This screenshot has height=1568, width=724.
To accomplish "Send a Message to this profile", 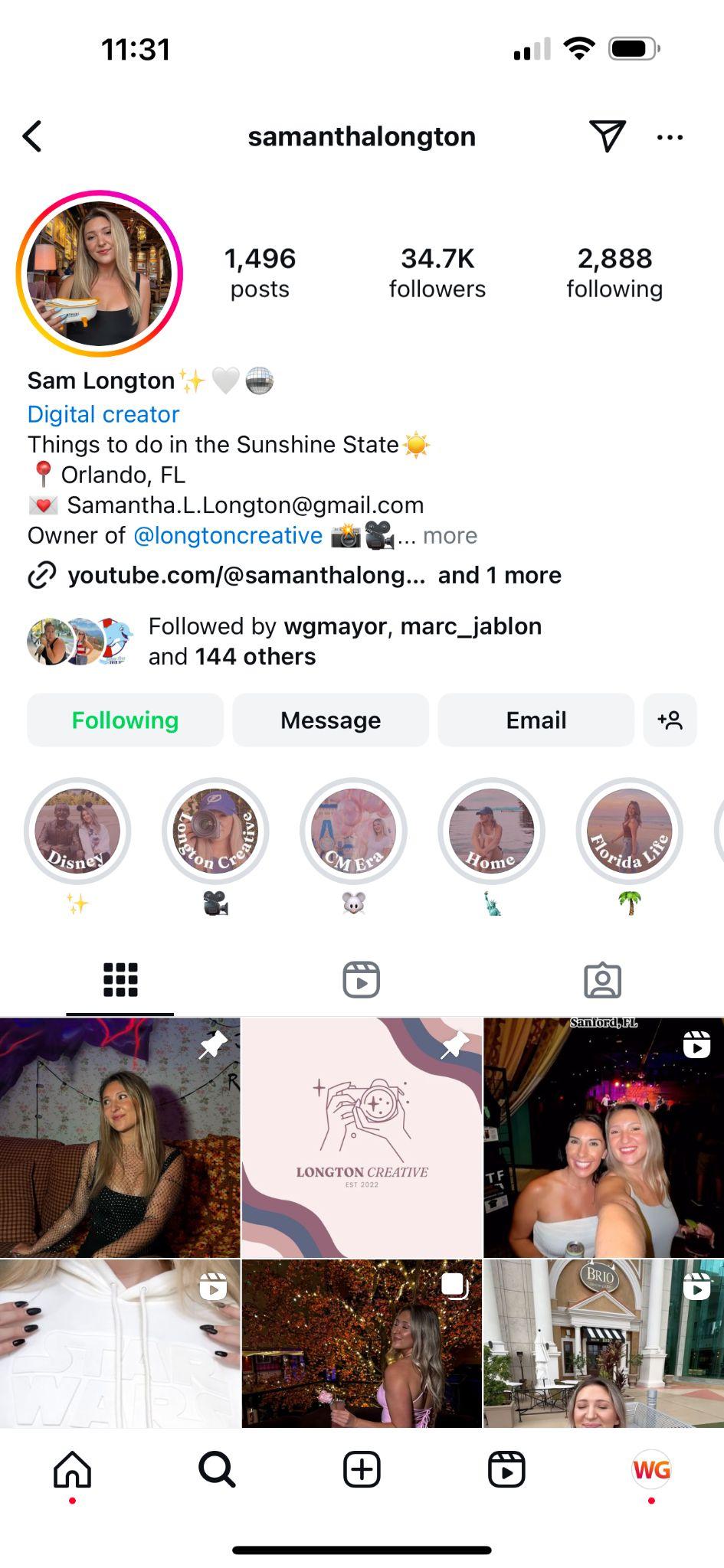I will [330, 720].
